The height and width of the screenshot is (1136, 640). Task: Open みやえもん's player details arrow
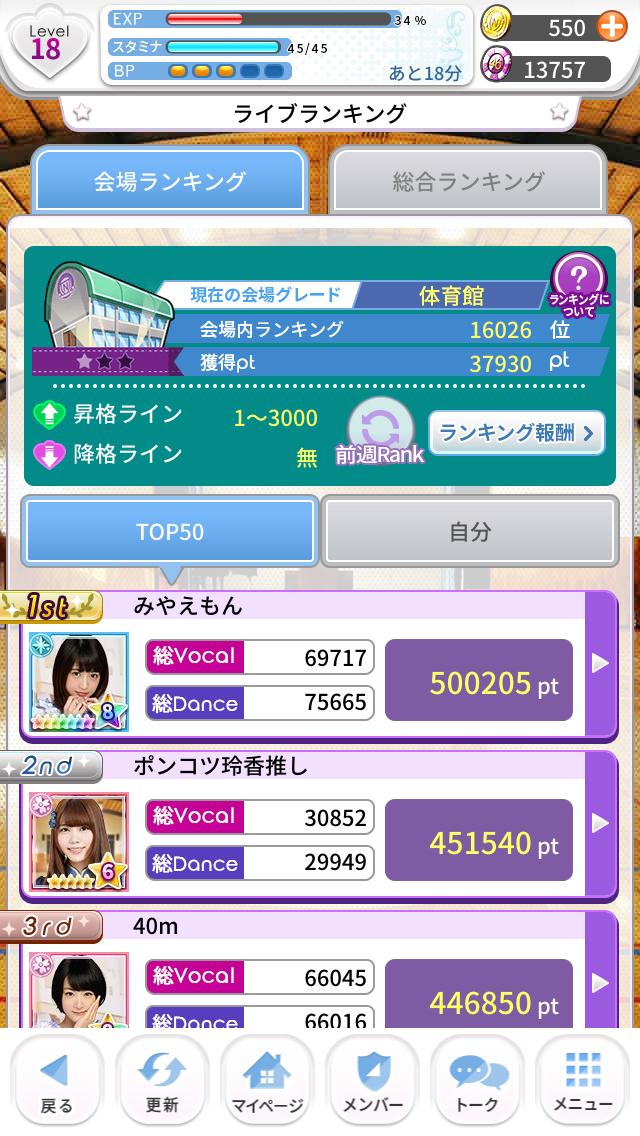tap(600, 663)
